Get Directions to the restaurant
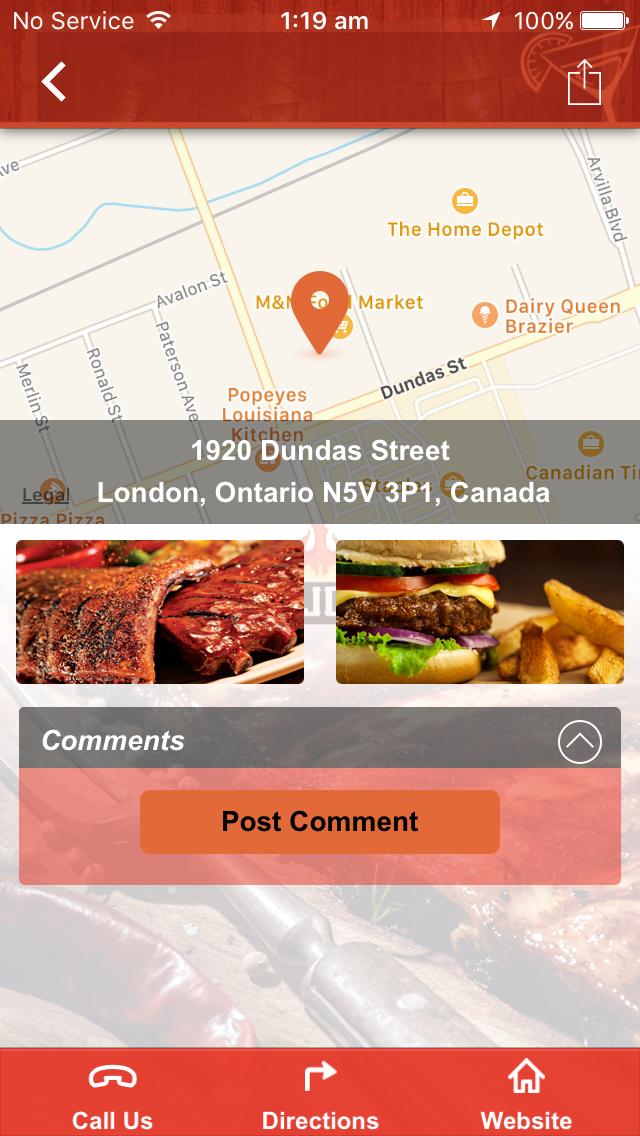This screenshot has height=1136, width=640. coord(320,1095)
